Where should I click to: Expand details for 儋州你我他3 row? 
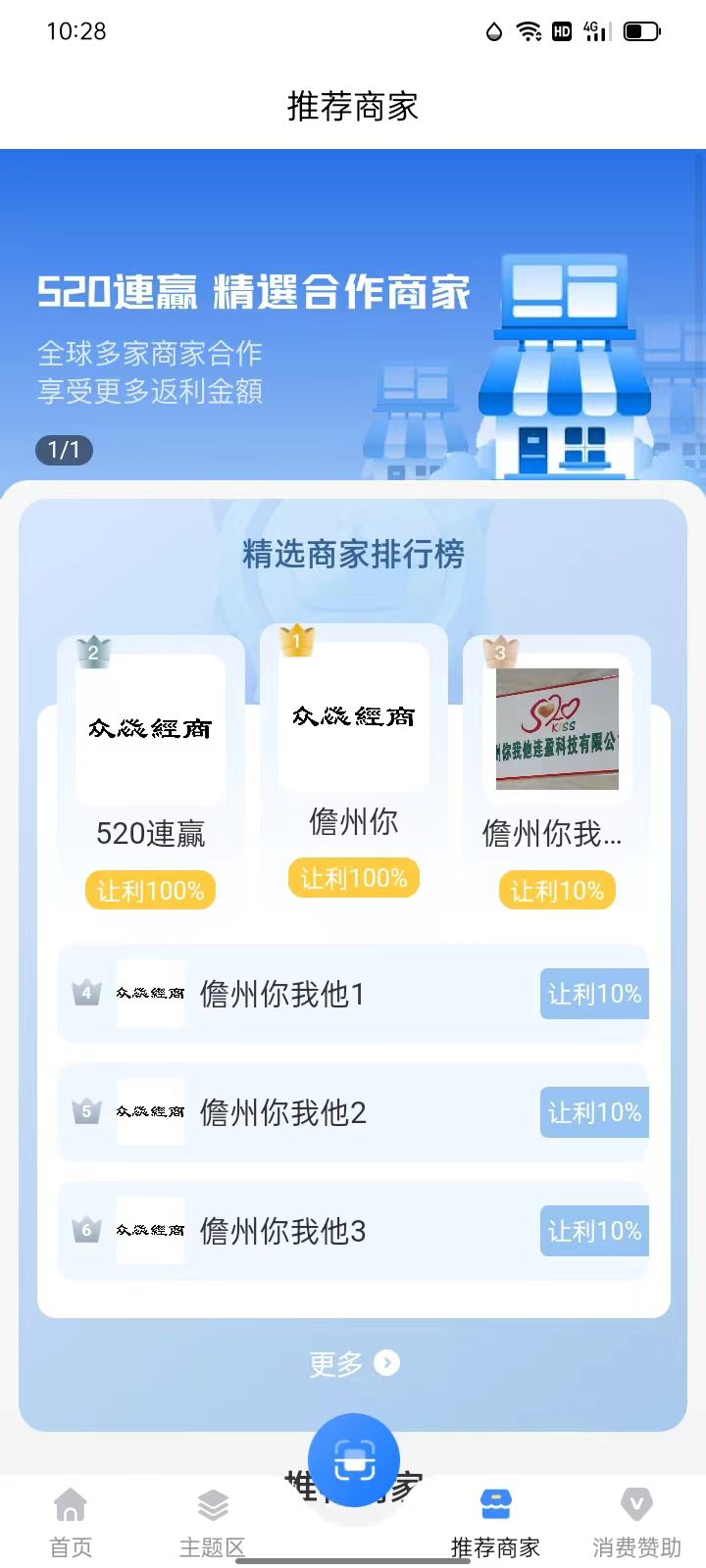(353, 1231)
